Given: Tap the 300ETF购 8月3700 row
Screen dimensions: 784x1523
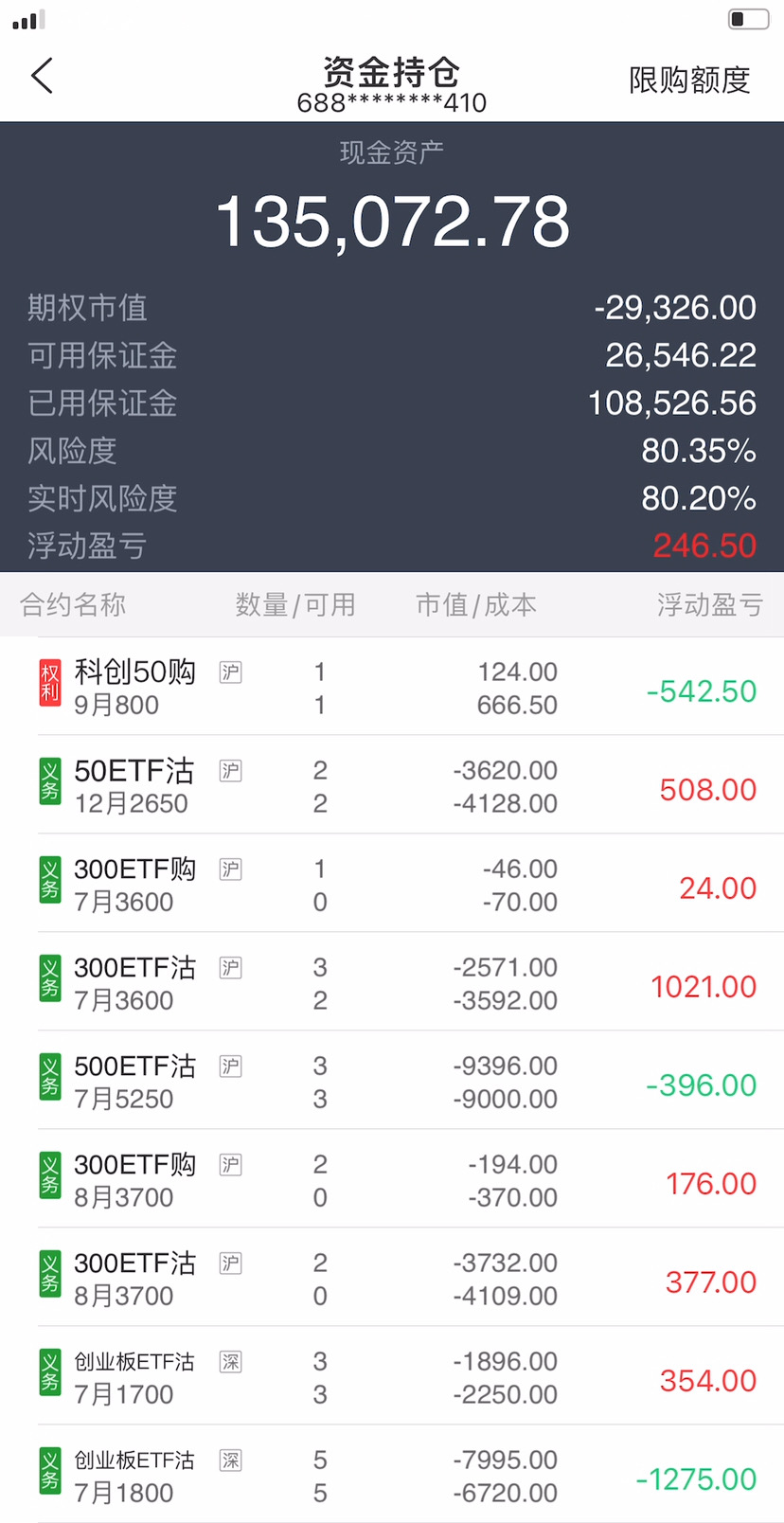Looking at the screenshot, I should [392, 1180].
